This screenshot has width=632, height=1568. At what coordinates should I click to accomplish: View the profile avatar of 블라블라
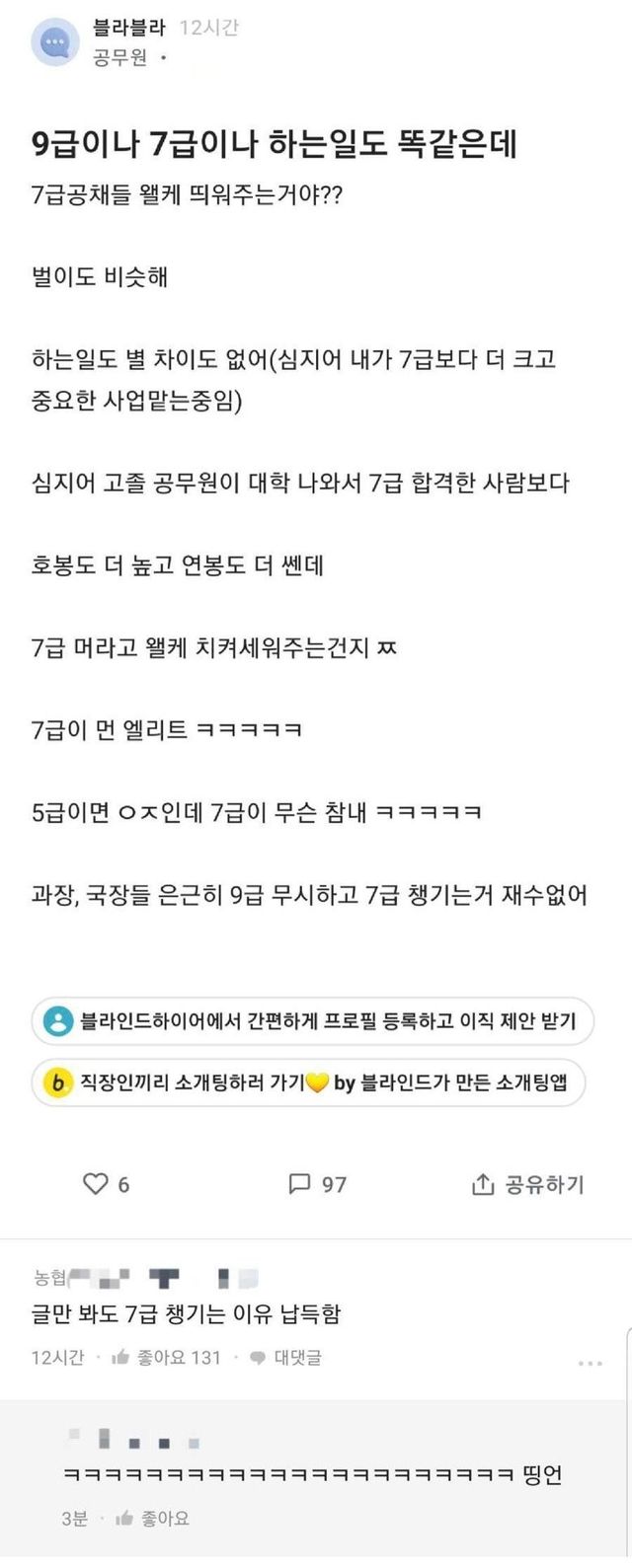pyautogui.click(x=55, y=43)
